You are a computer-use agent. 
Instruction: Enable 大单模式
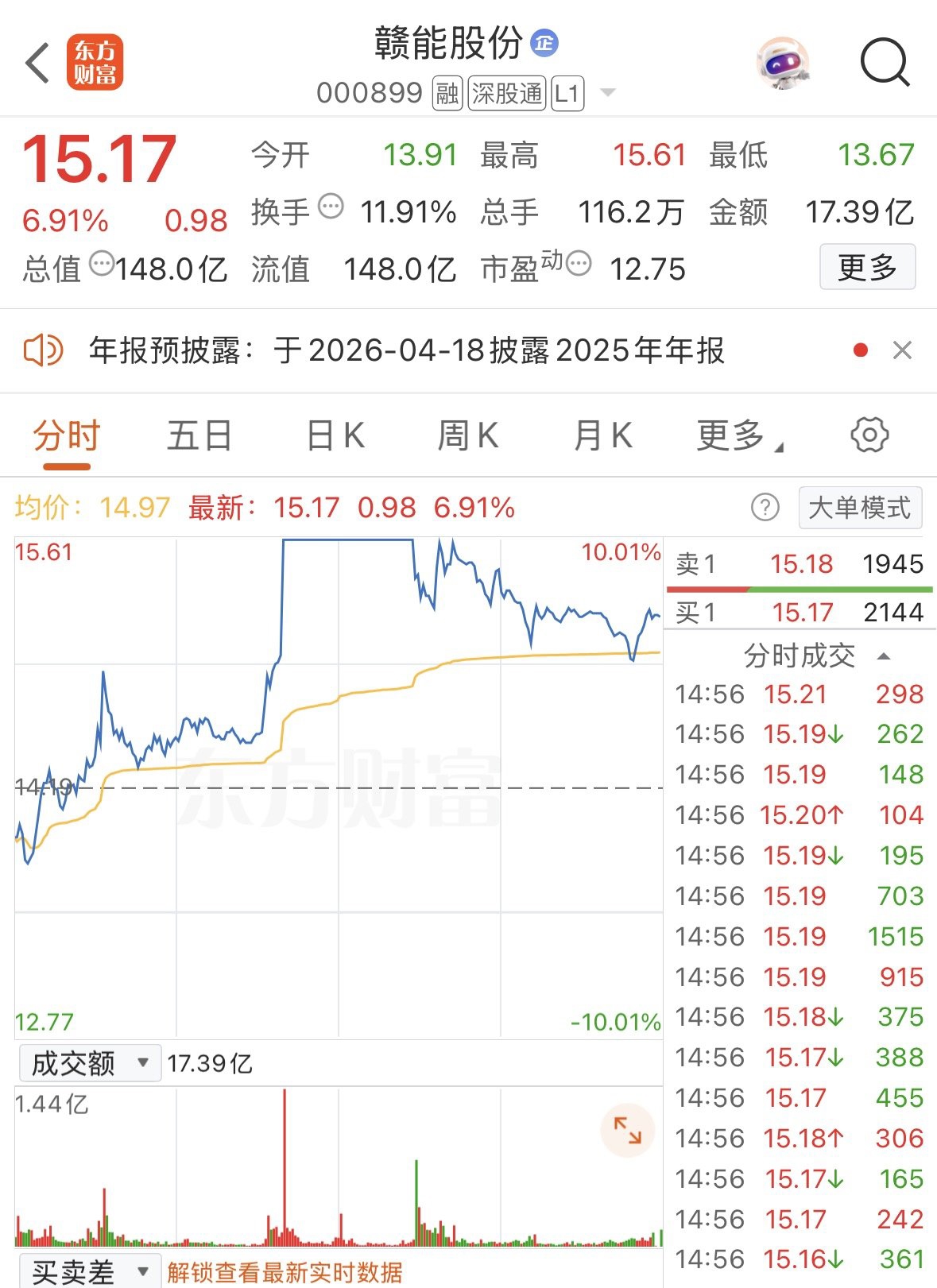(x=860, y=508)
